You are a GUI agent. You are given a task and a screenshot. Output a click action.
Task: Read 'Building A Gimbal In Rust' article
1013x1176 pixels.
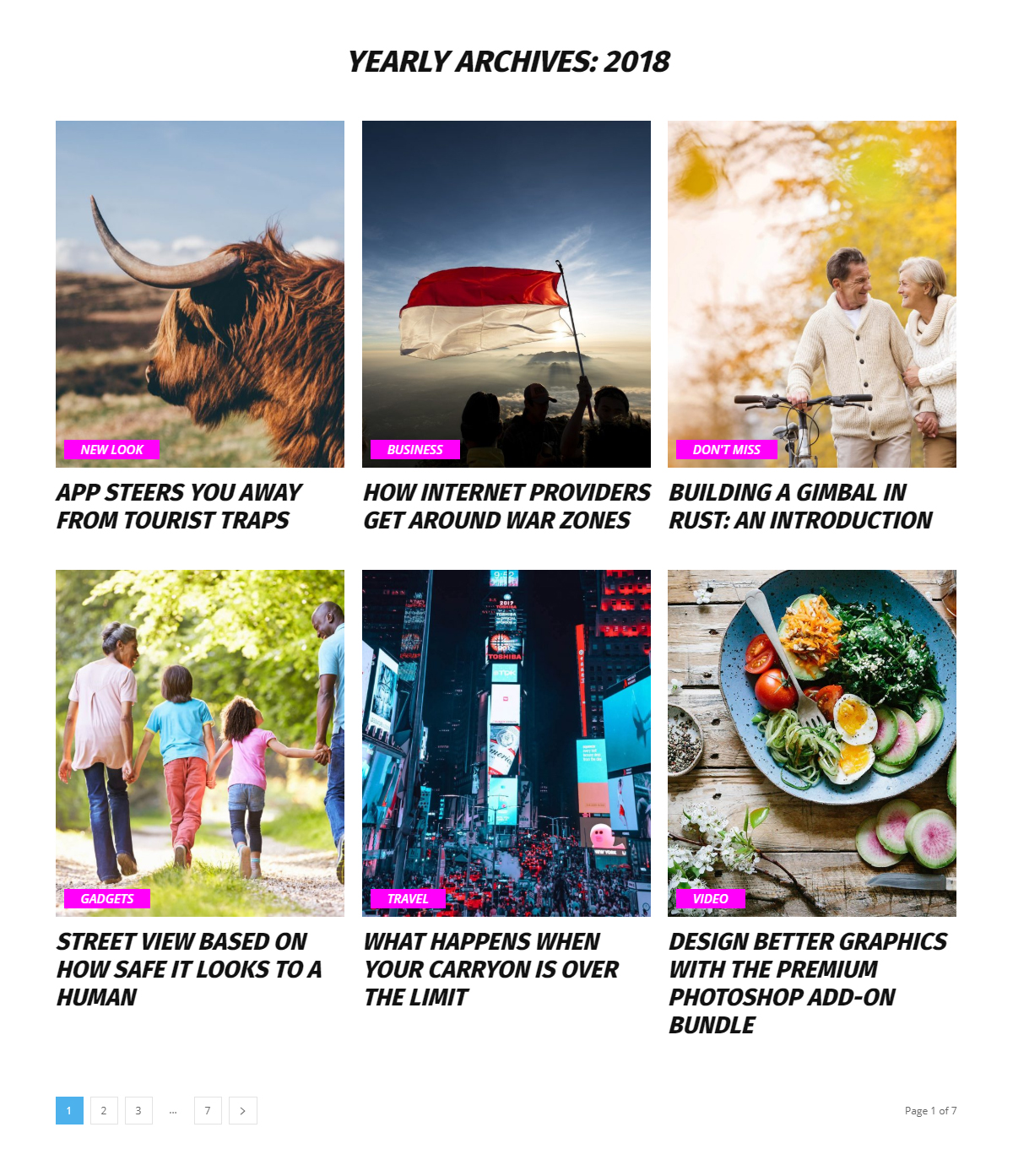799,506
